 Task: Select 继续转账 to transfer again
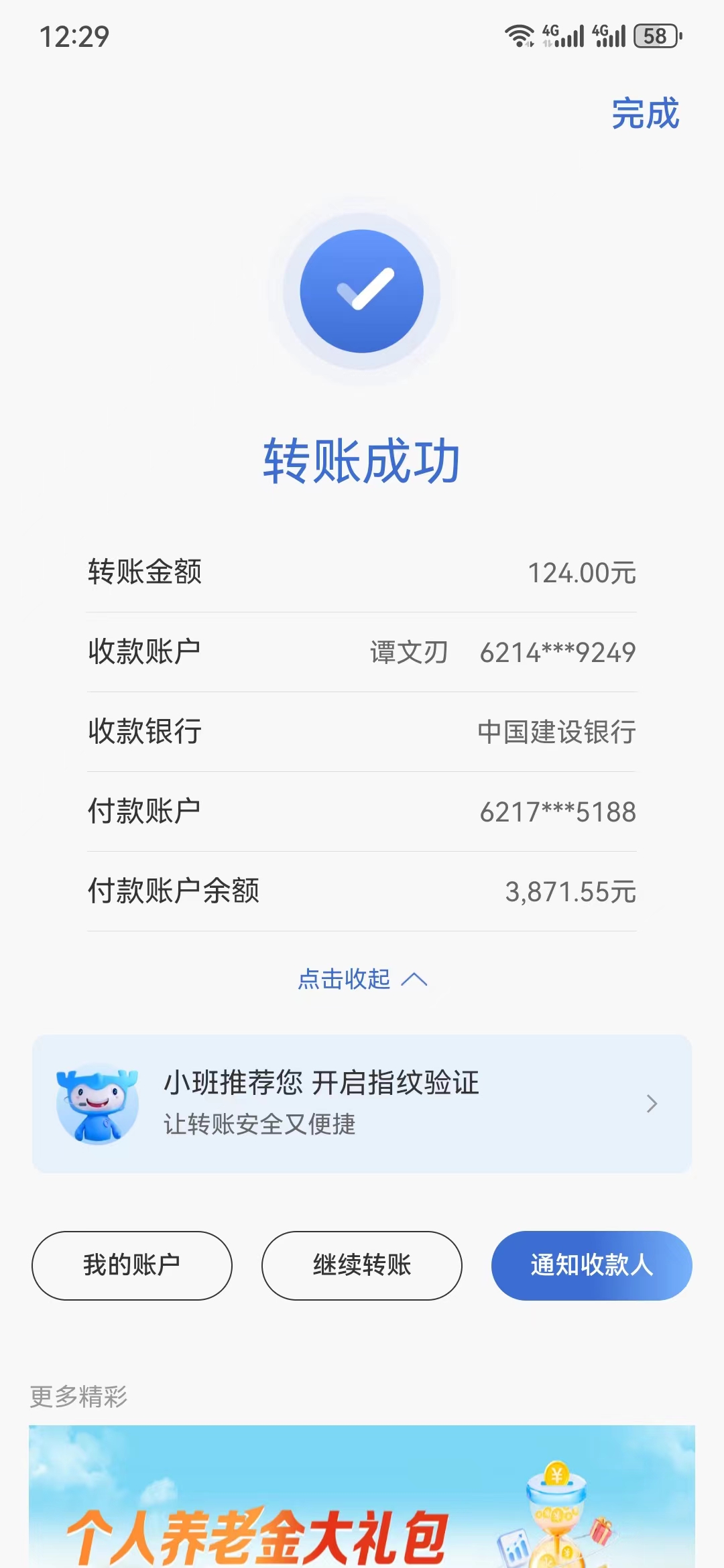click(x=362, y=1265)
